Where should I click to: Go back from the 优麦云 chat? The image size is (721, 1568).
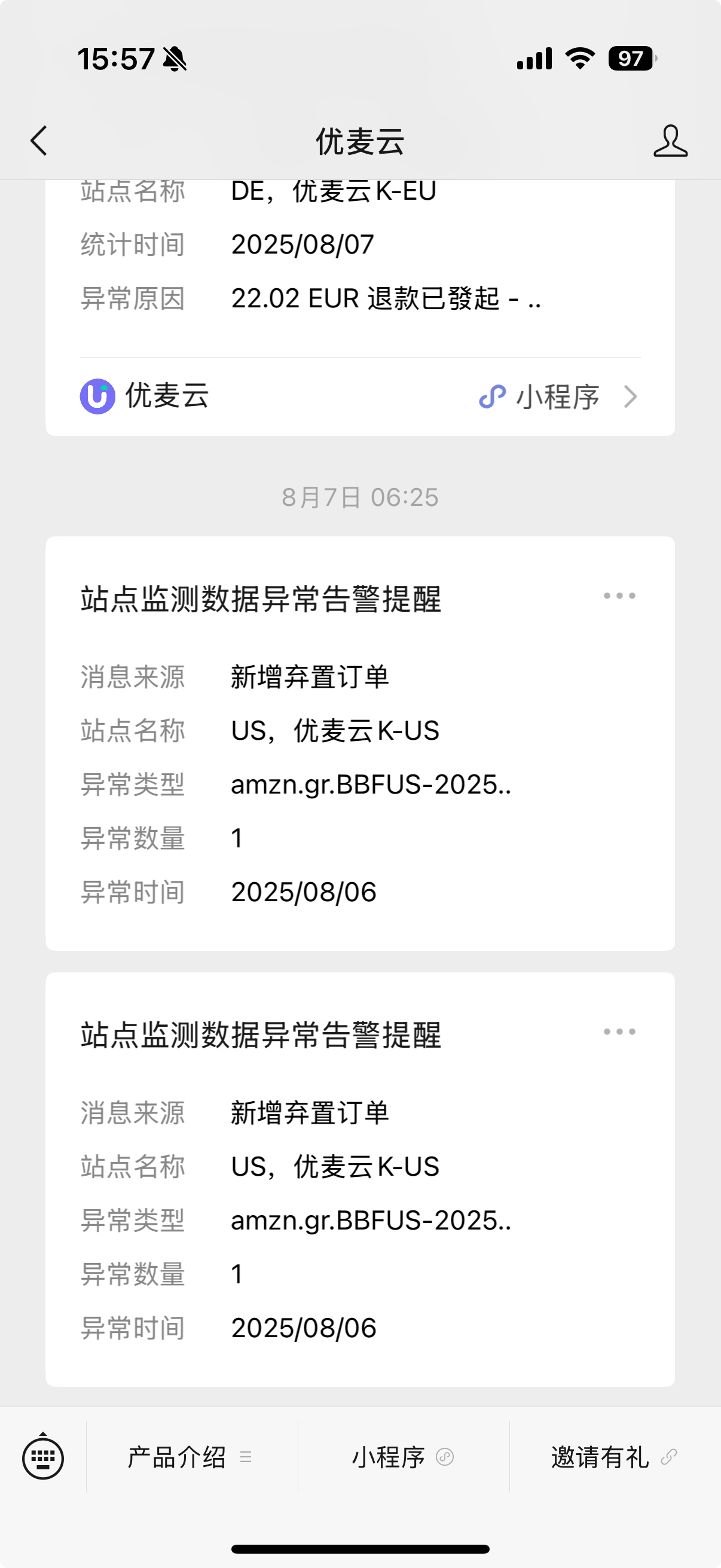[x=39, y=141]
